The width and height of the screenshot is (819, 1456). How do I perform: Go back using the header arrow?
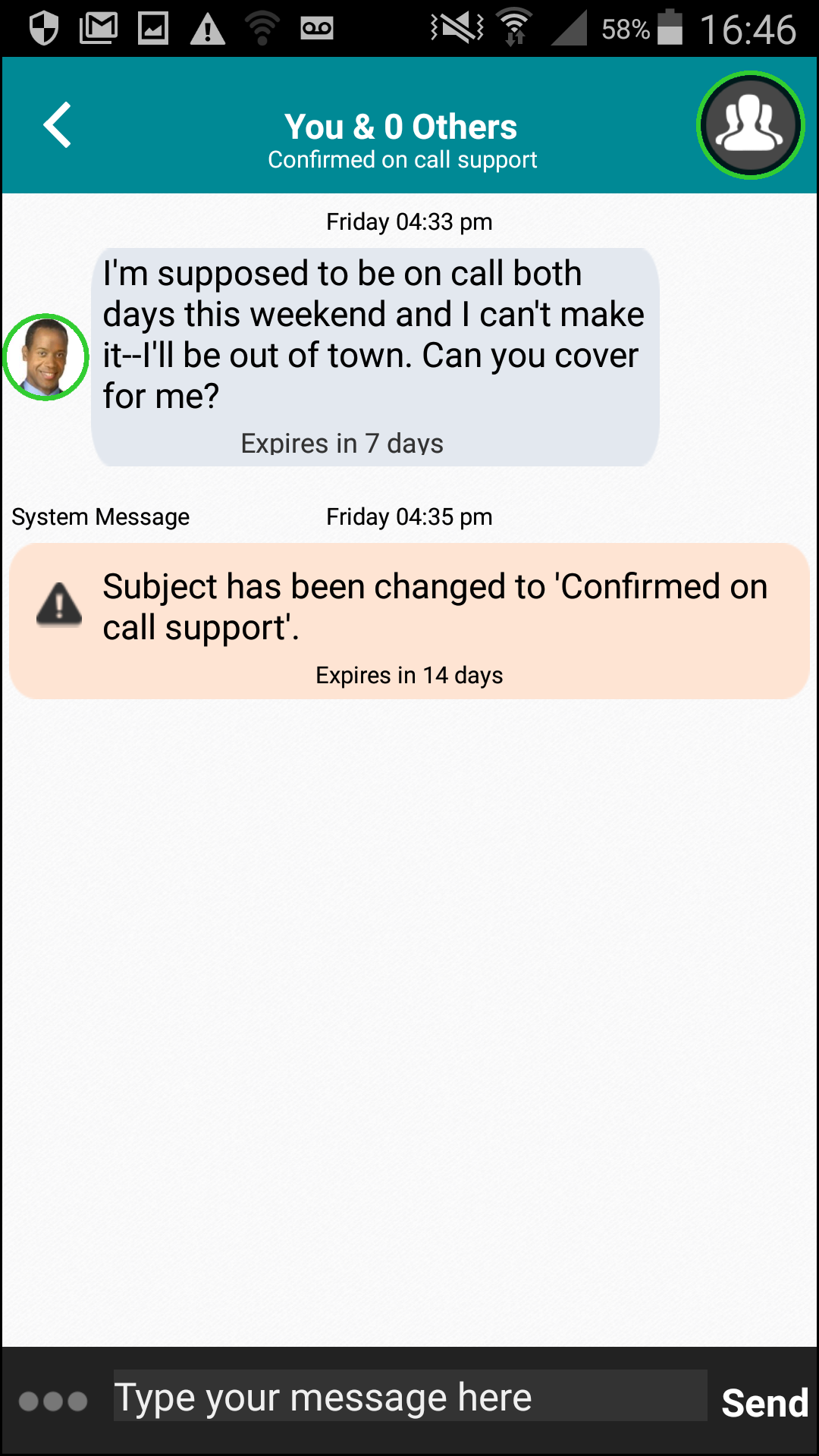coord(58,125)
